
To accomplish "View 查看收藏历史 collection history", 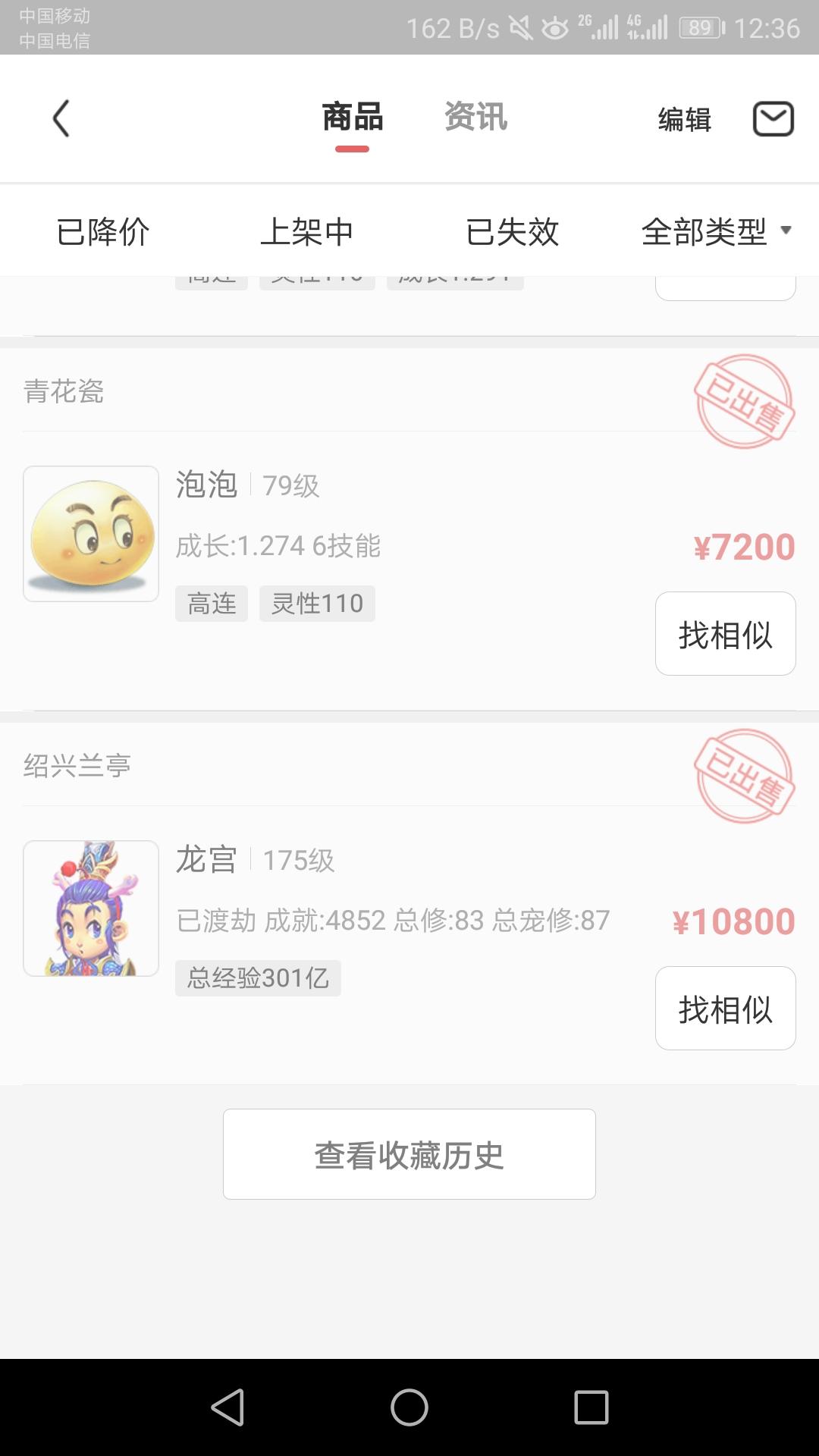I will tap(409, 1154).
